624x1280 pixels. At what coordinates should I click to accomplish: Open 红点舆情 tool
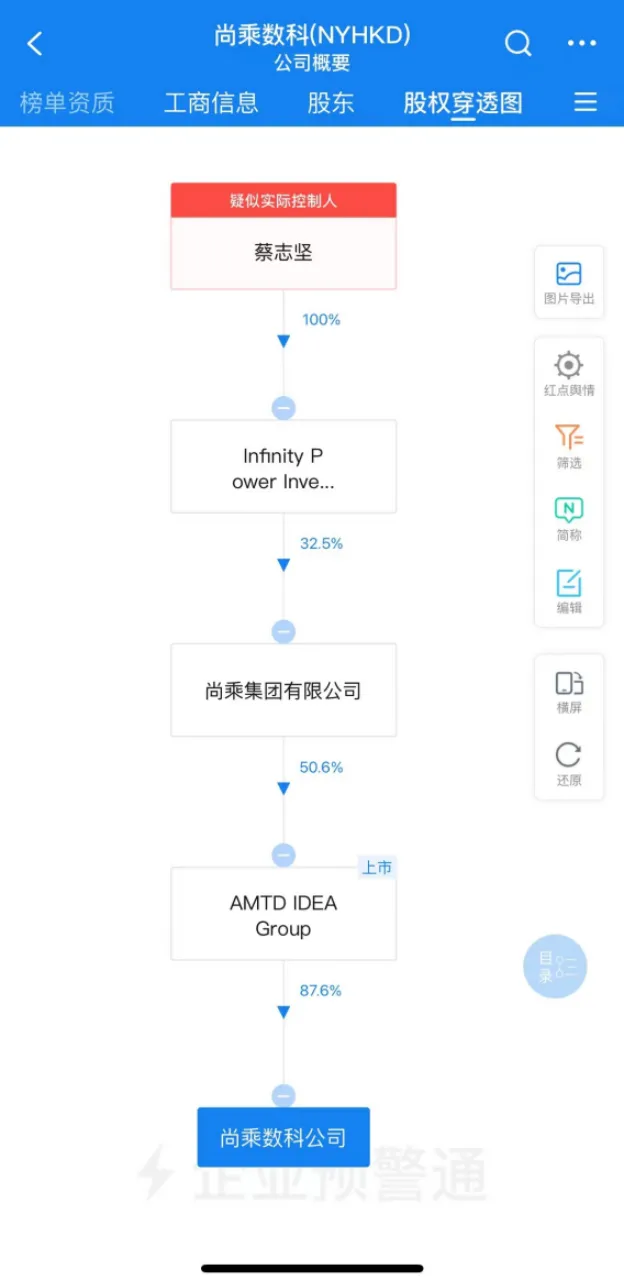[x=569, y=374]
